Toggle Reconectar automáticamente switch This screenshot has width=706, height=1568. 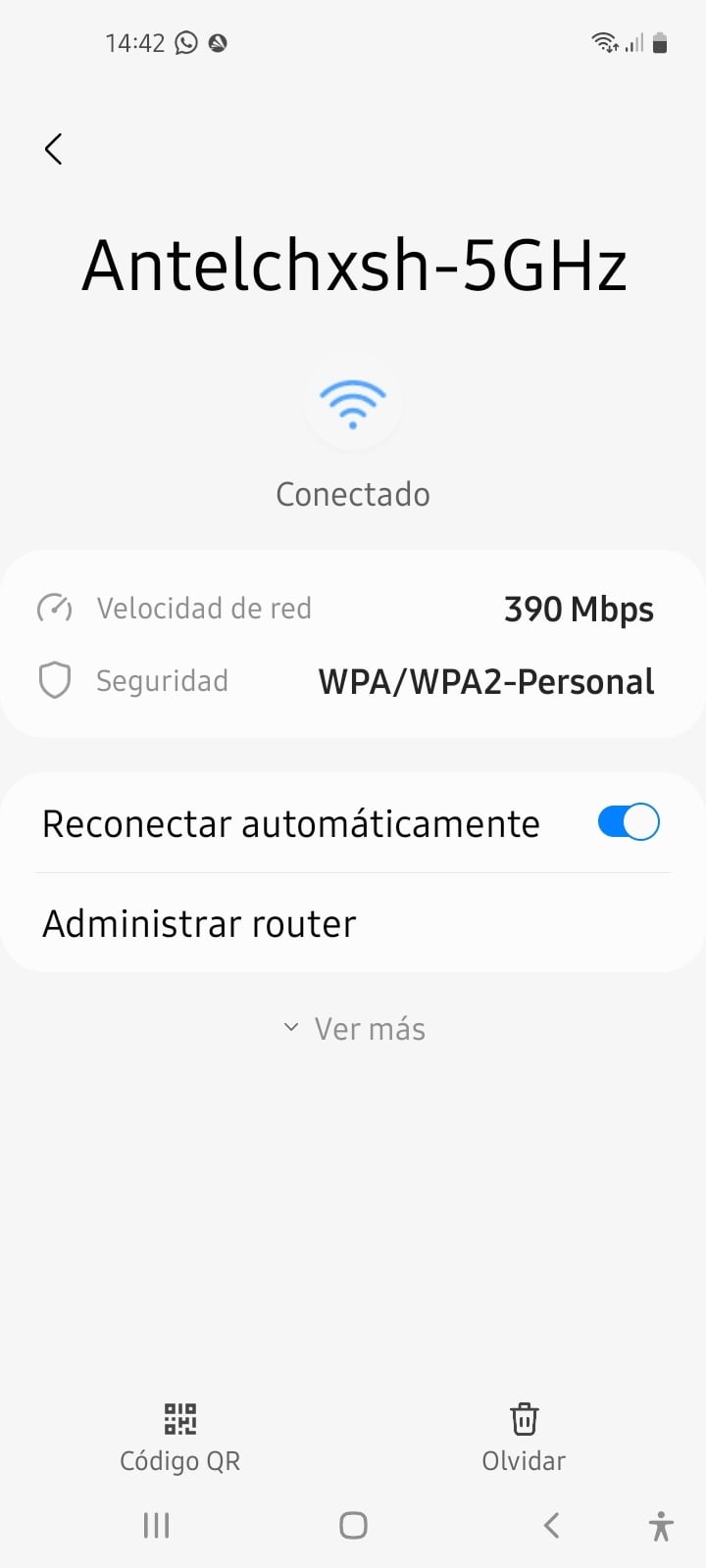pyautogui.click(x=629, y=822)
